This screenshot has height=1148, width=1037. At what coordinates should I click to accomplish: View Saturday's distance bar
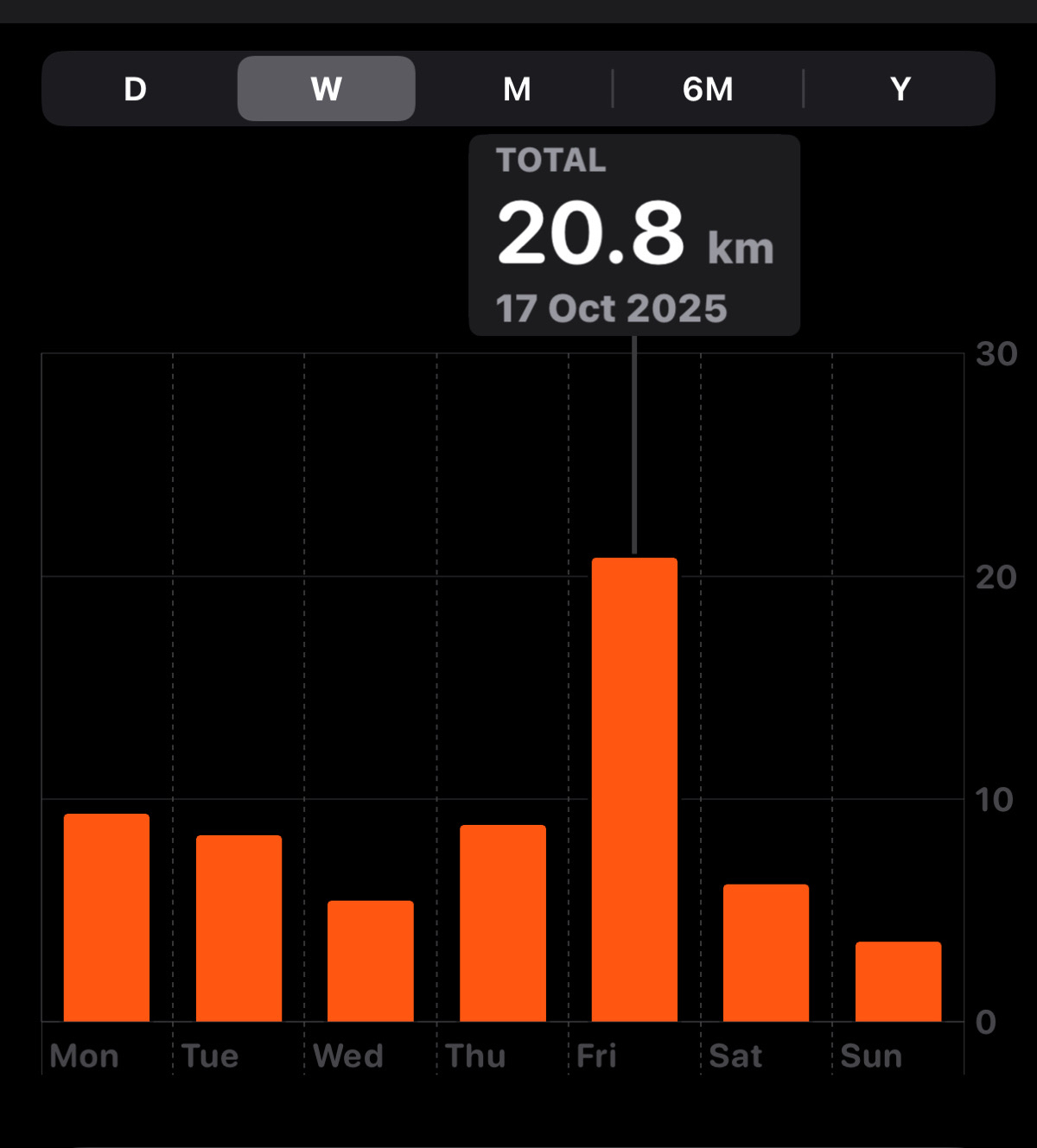(x=766, y=953)
